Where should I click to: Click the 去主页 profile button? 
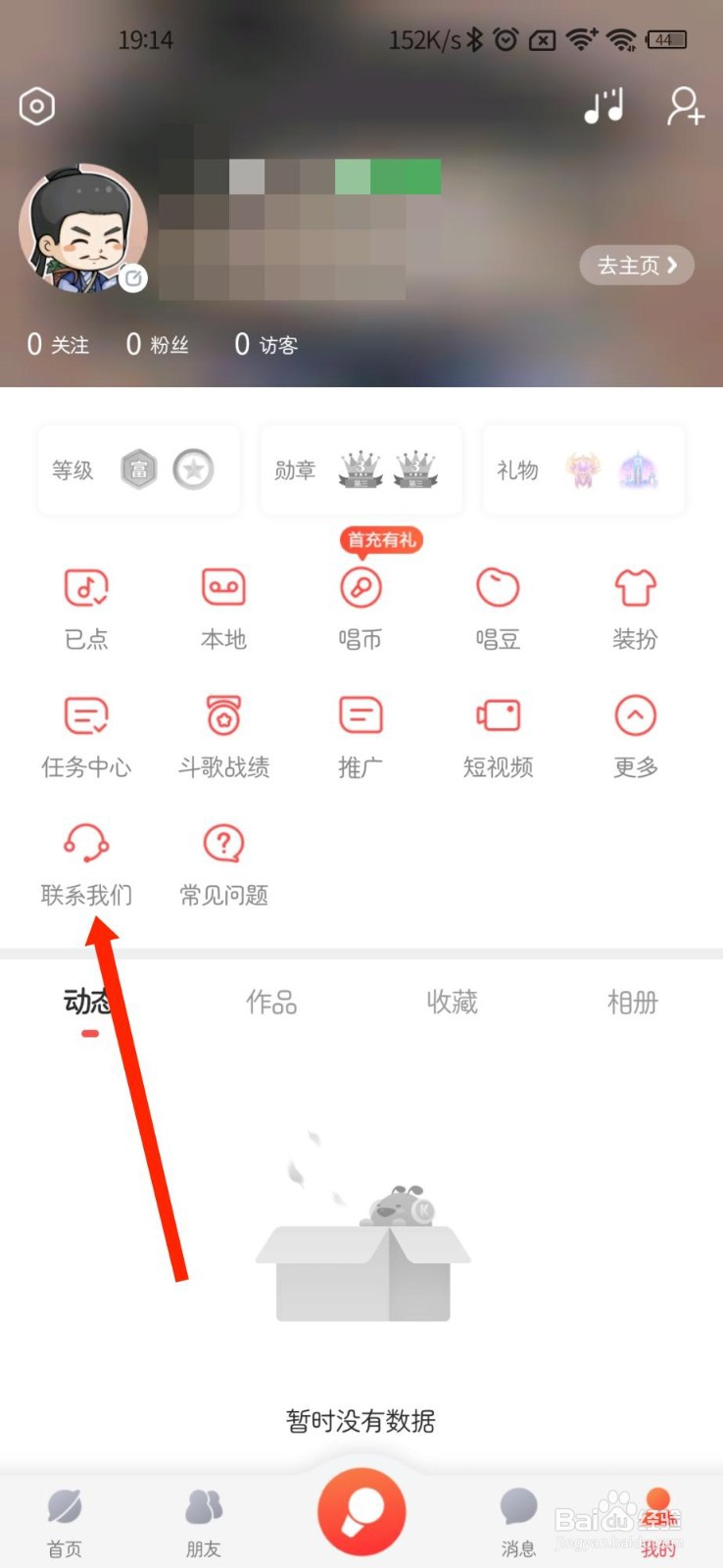pyautogui.click(x=636, y=266)
